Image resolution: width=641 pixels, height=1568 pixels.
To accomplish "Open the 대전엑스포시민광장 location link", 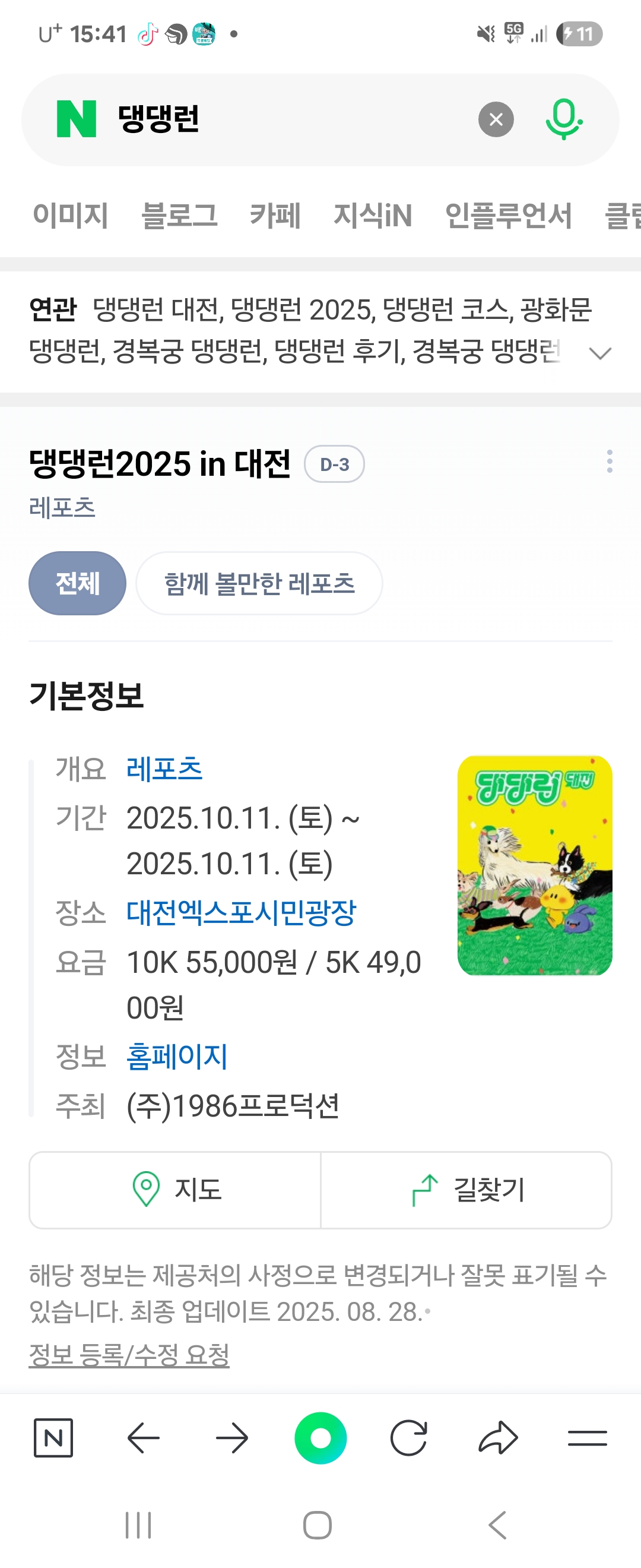I will coord(242,912).
